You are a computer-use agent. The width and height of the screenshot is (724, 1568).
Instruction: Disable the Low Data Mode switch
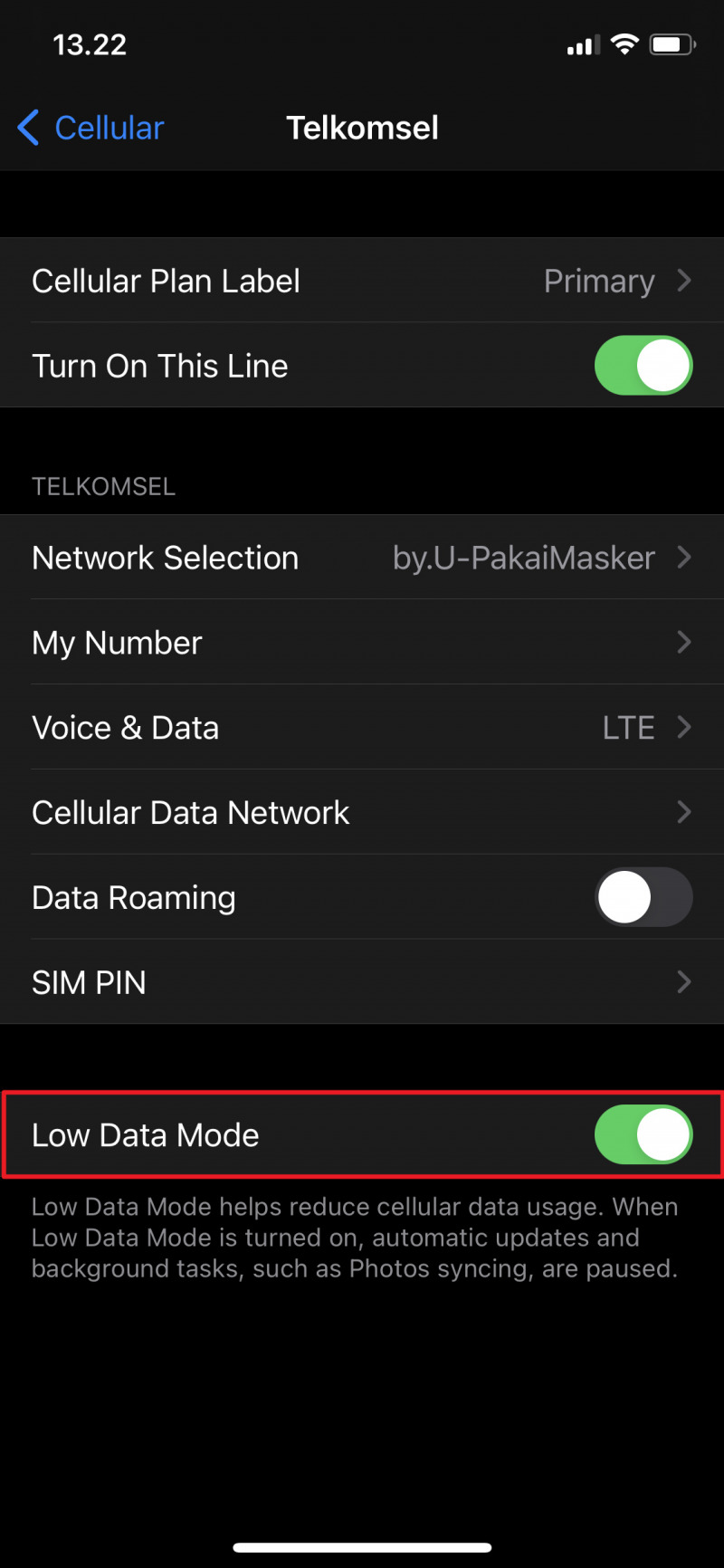(643, 1134)
